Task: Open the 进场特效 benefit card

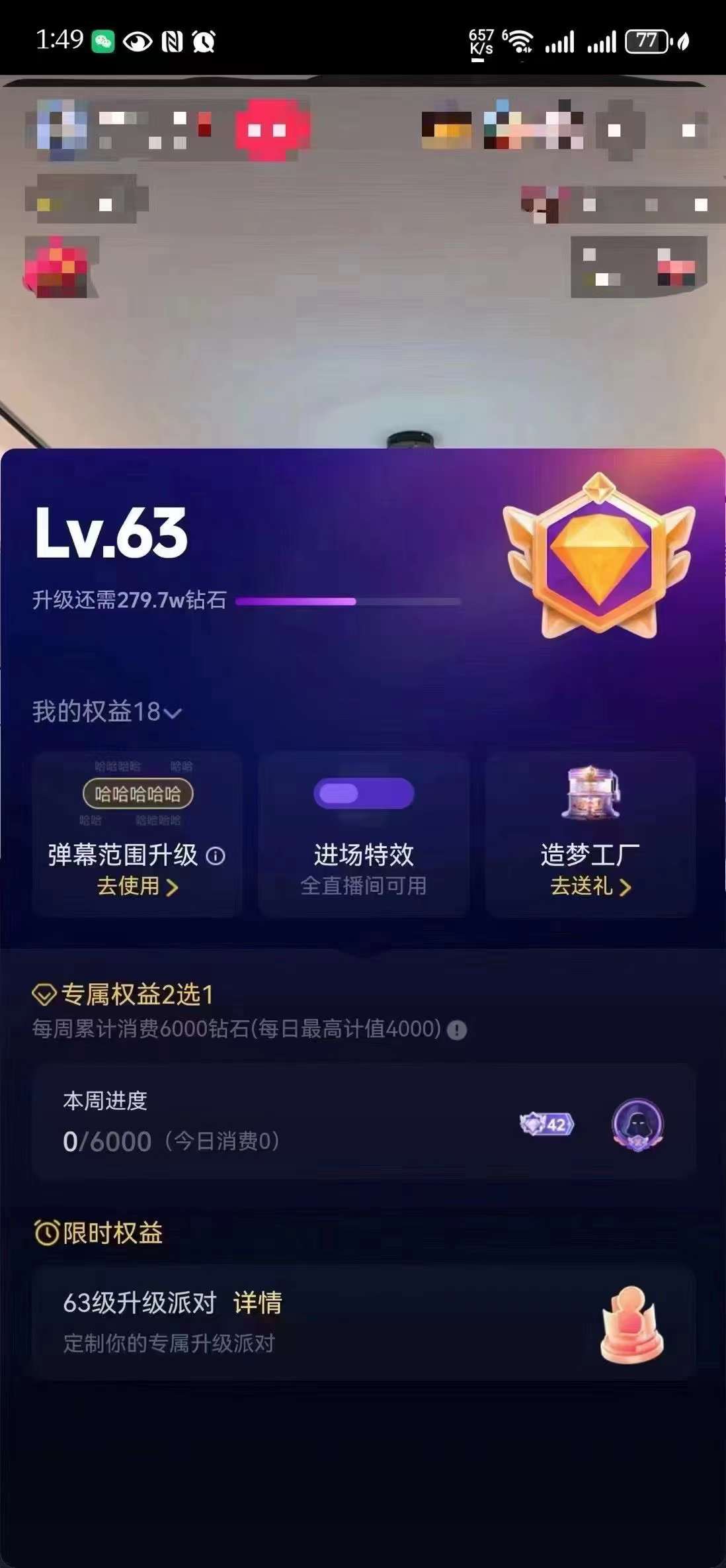Action: pyautogui.click(x=363, y=834)
